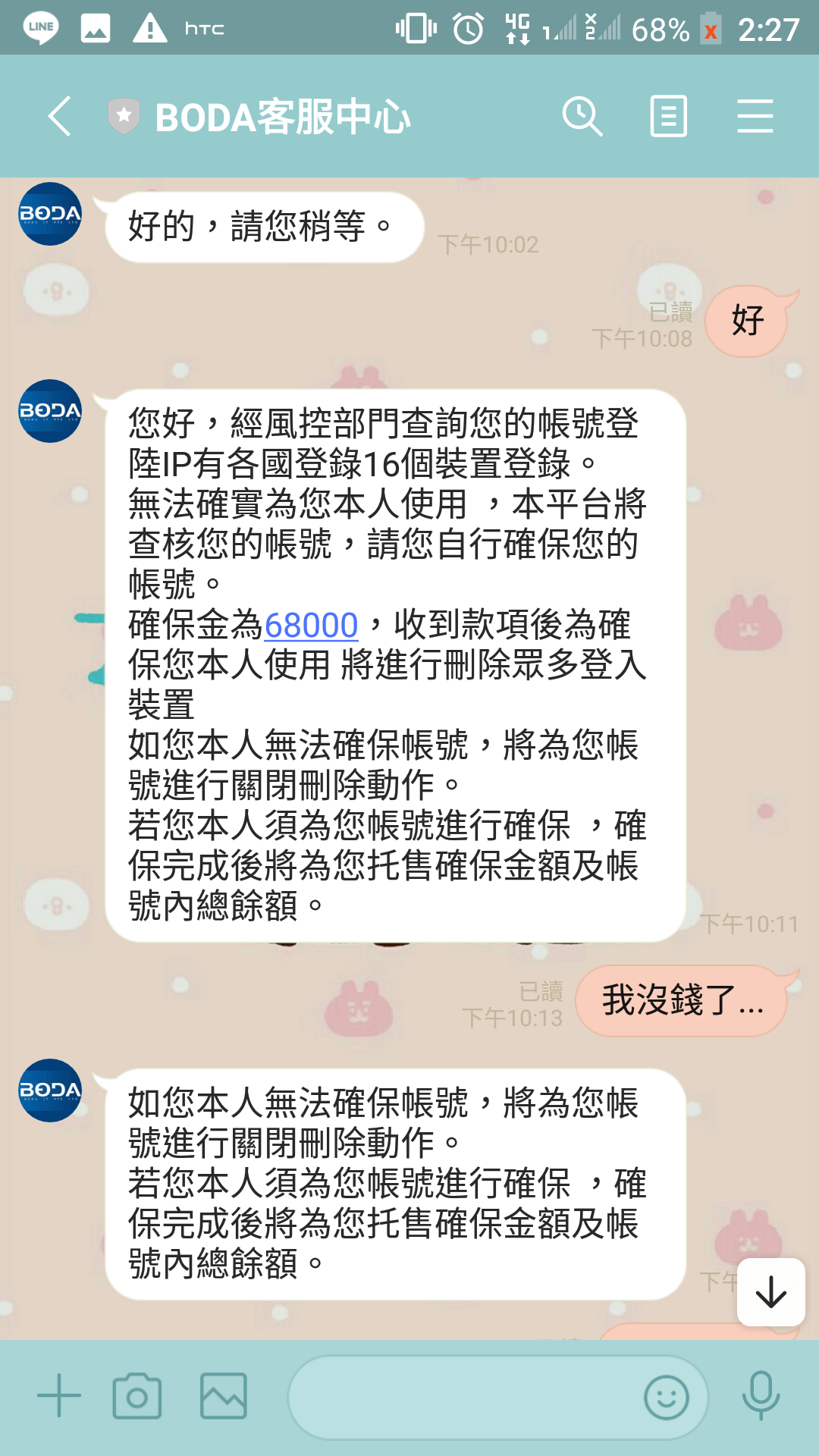Image resolution: width=819 pixels, height=1456 pixels.
Task: Record a voice message with microphone
Action: point(761,1396)
